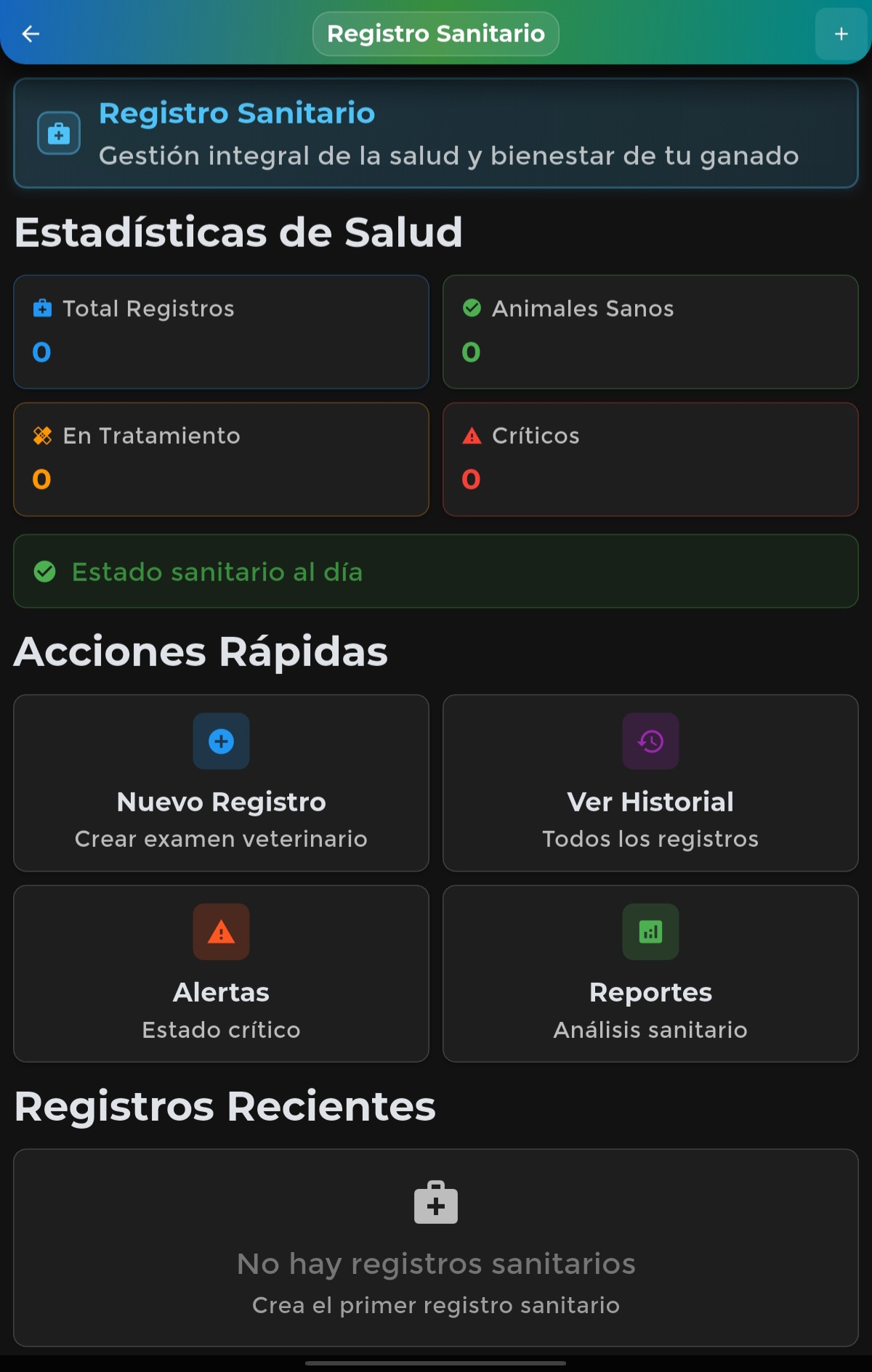The height and width of the screenshot is (1372, 872).
Task: Tap the Registro Sanitario title pill
Action: click(x=435, y=33)
